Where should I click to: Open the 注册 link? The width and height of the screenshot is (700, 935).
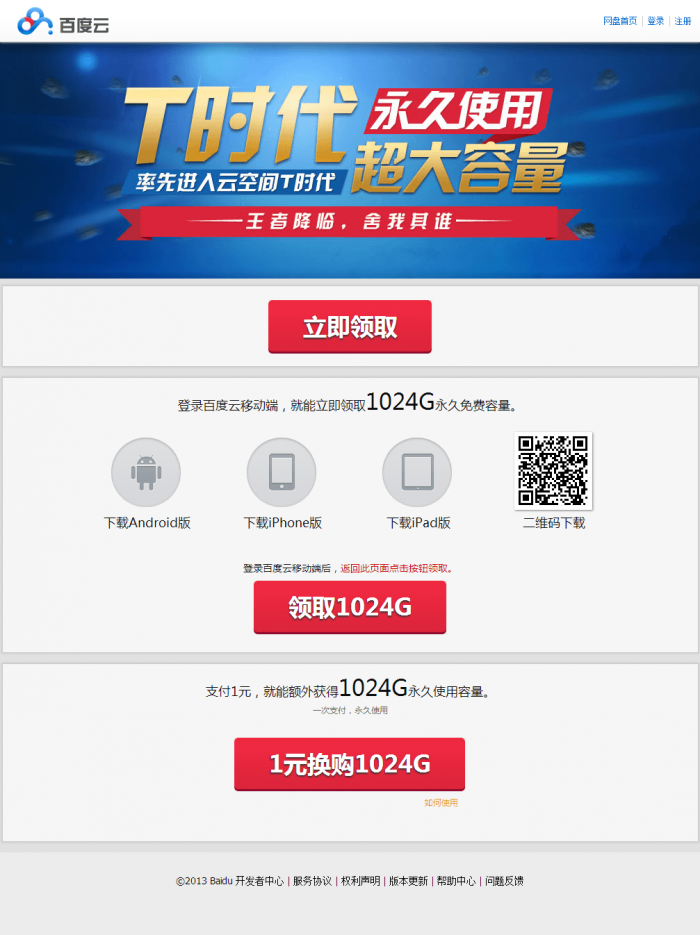[683, 21]
